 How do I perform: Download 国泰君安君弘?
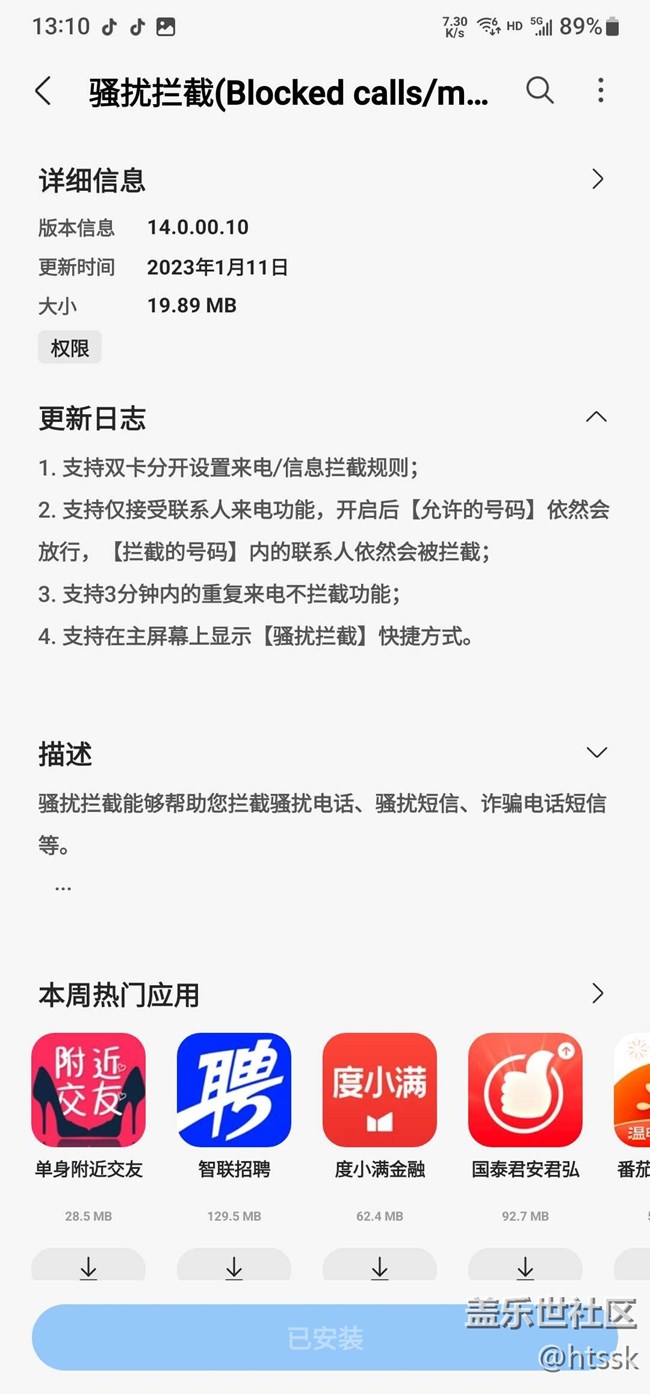pos(525,1267)
